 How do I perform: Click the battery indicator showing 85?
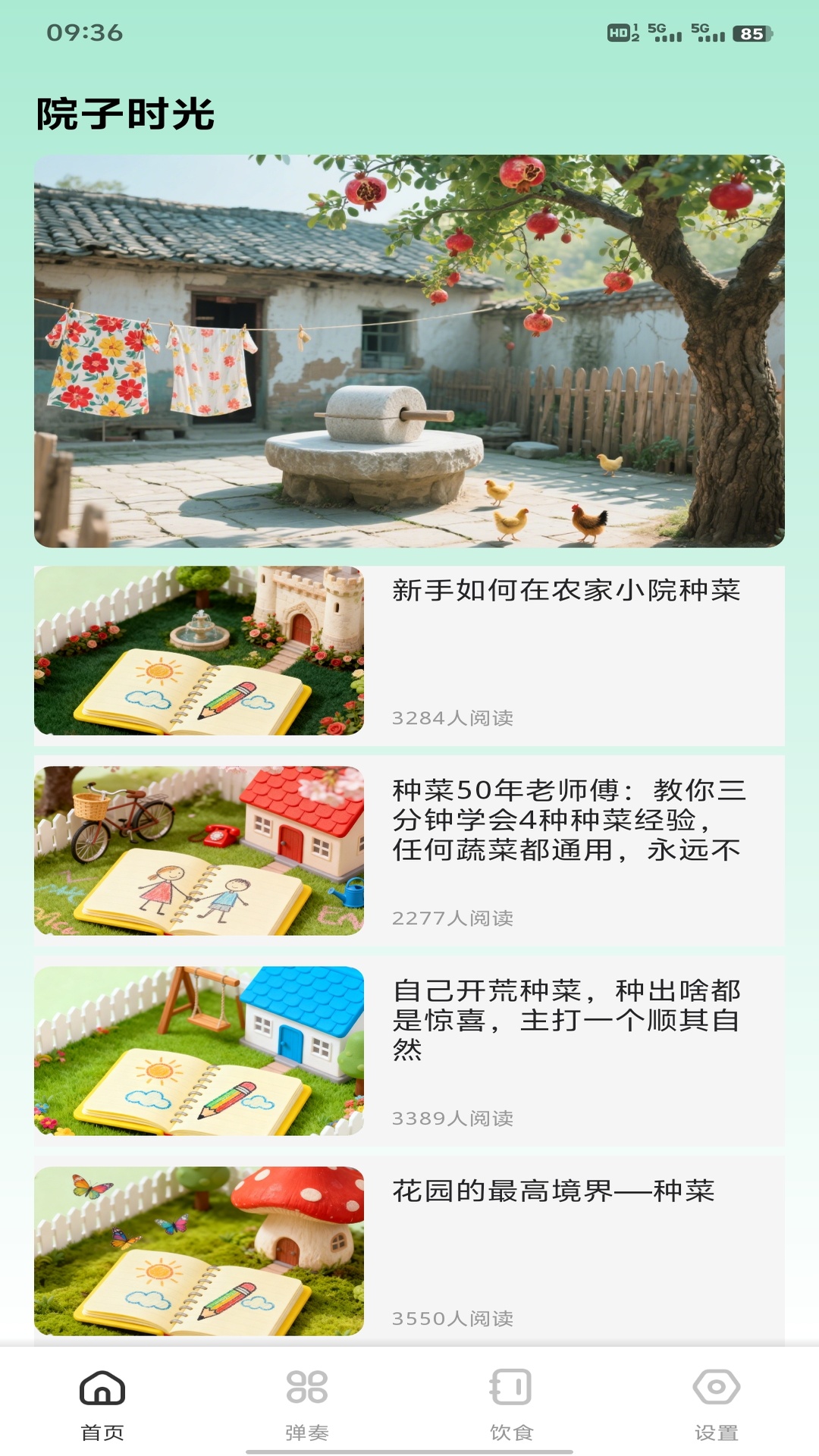[x=747, y=30]
